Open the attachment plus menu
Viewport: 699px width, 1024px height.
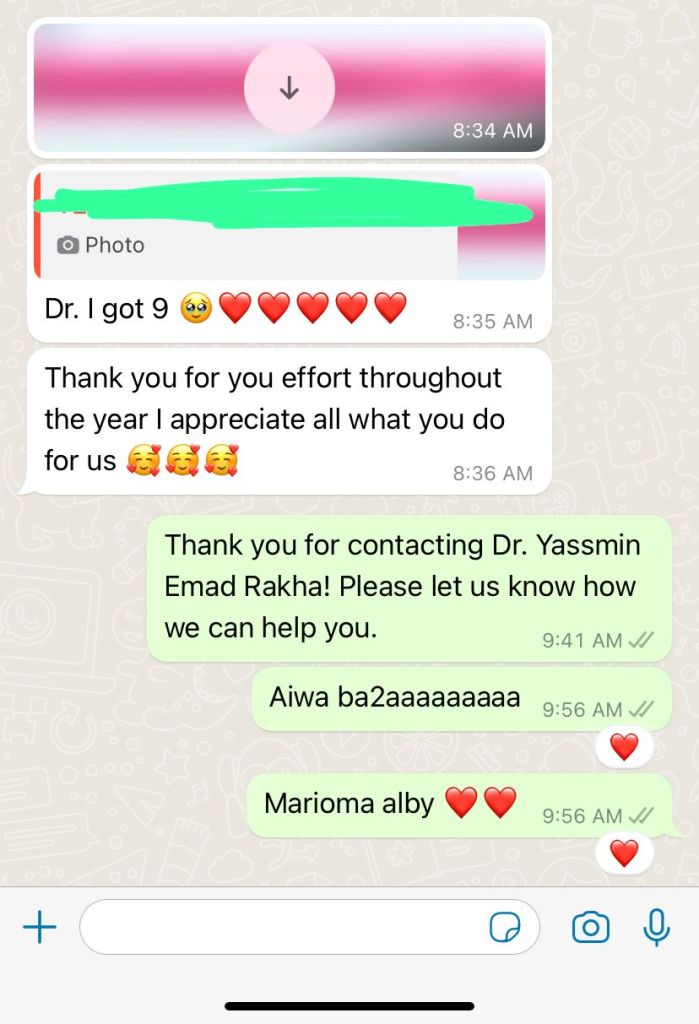pos(39,928)
